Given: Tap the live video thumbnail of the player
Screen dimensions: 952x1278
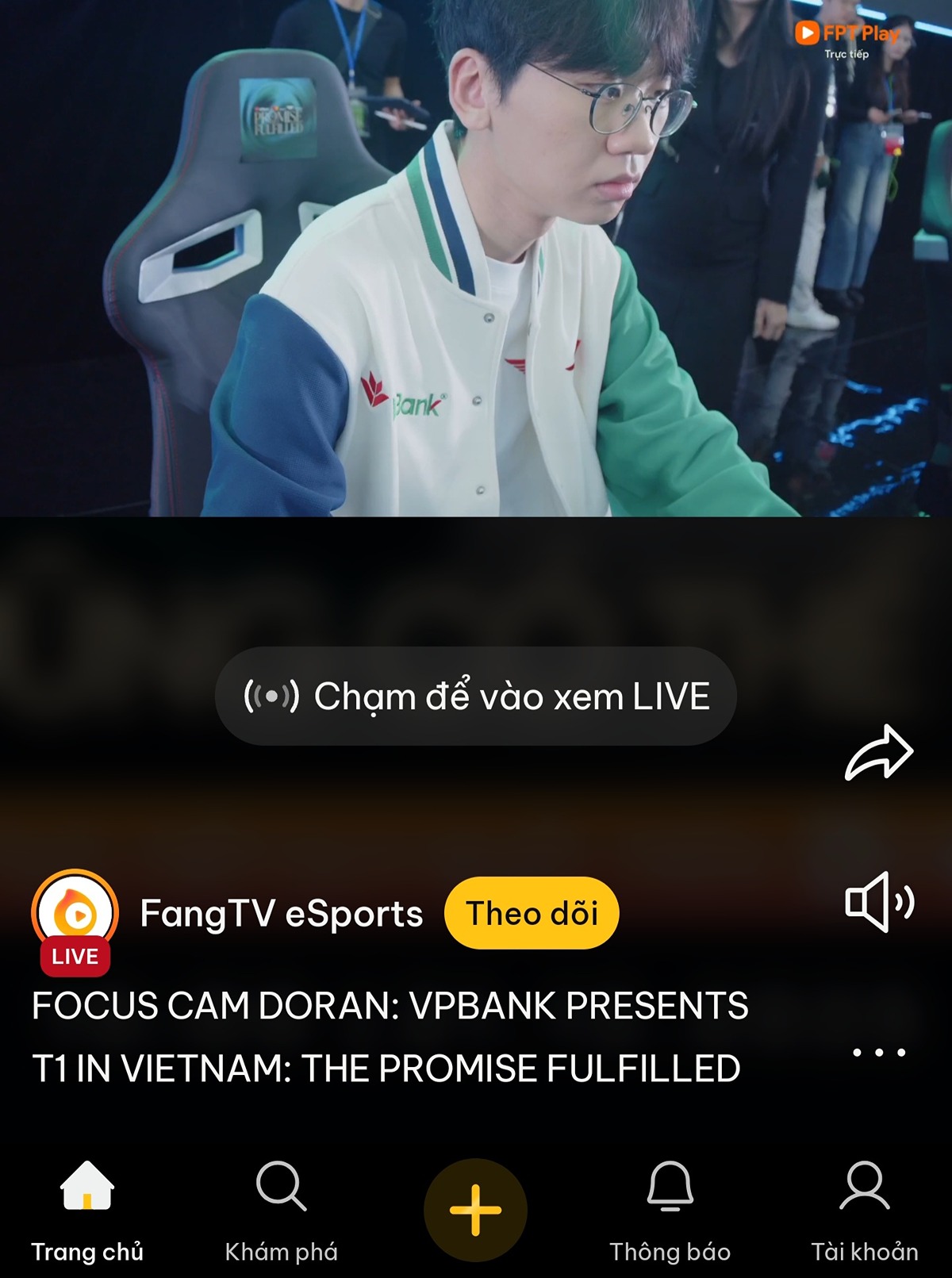Looking at the screenshot, I should click(x=476, y=262).
